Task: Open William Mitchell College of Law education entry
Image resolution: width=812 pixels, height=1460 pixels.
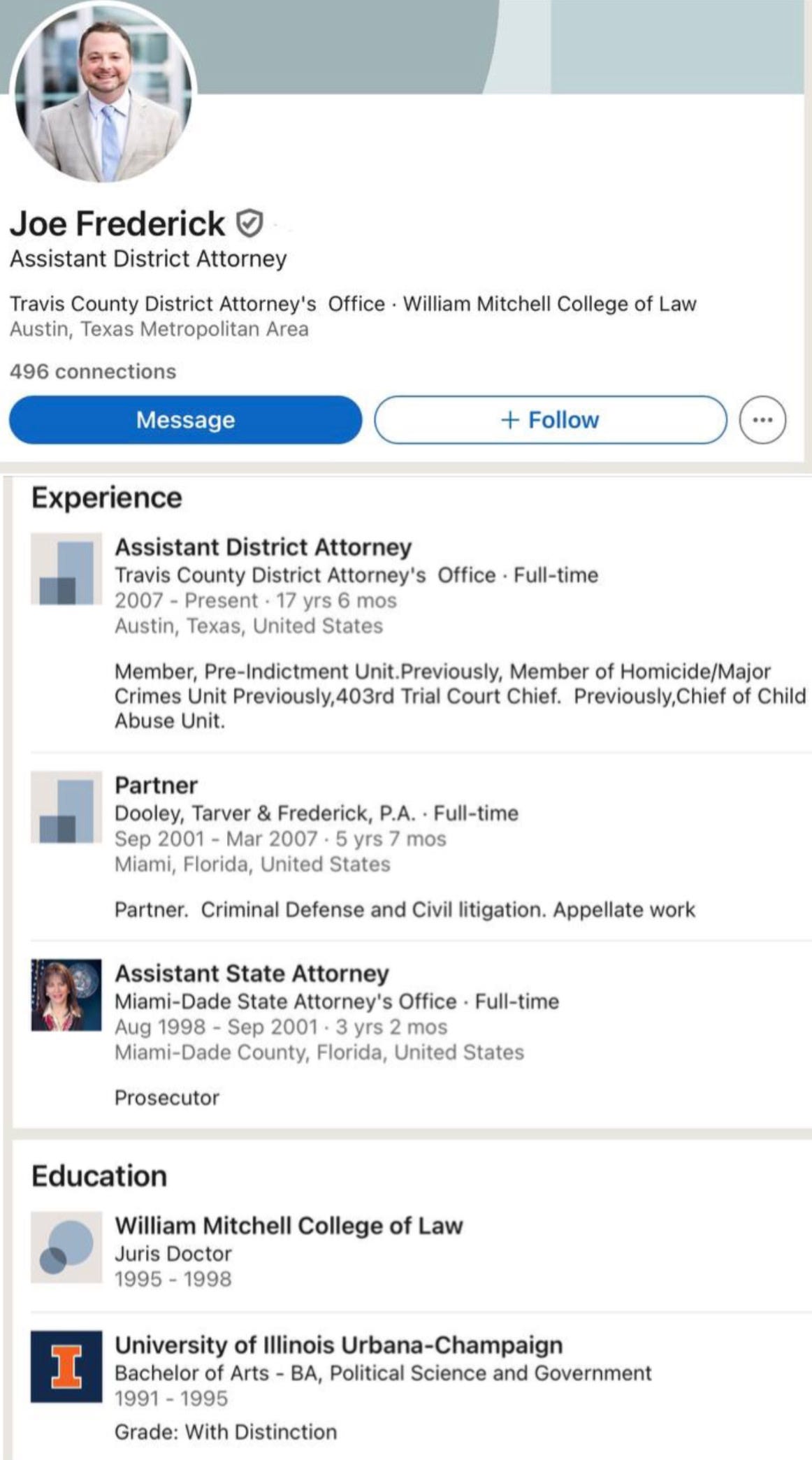Action: click(x=419, y=1252)
